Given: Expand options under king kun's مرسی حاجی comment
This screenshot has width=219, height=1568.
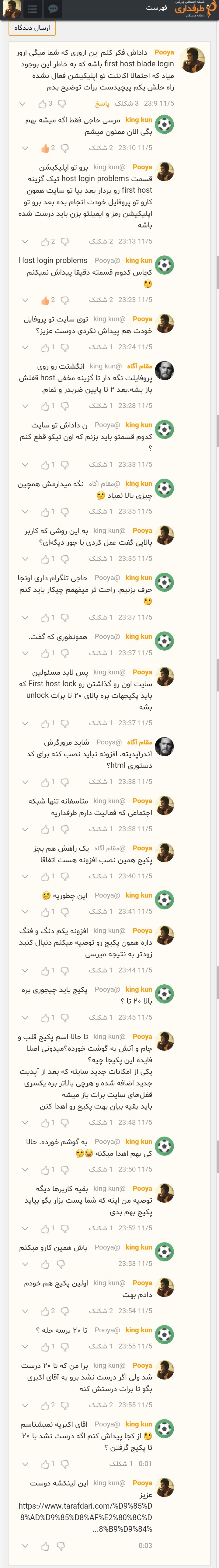Looking at the screenshot, I should [25, 148].
